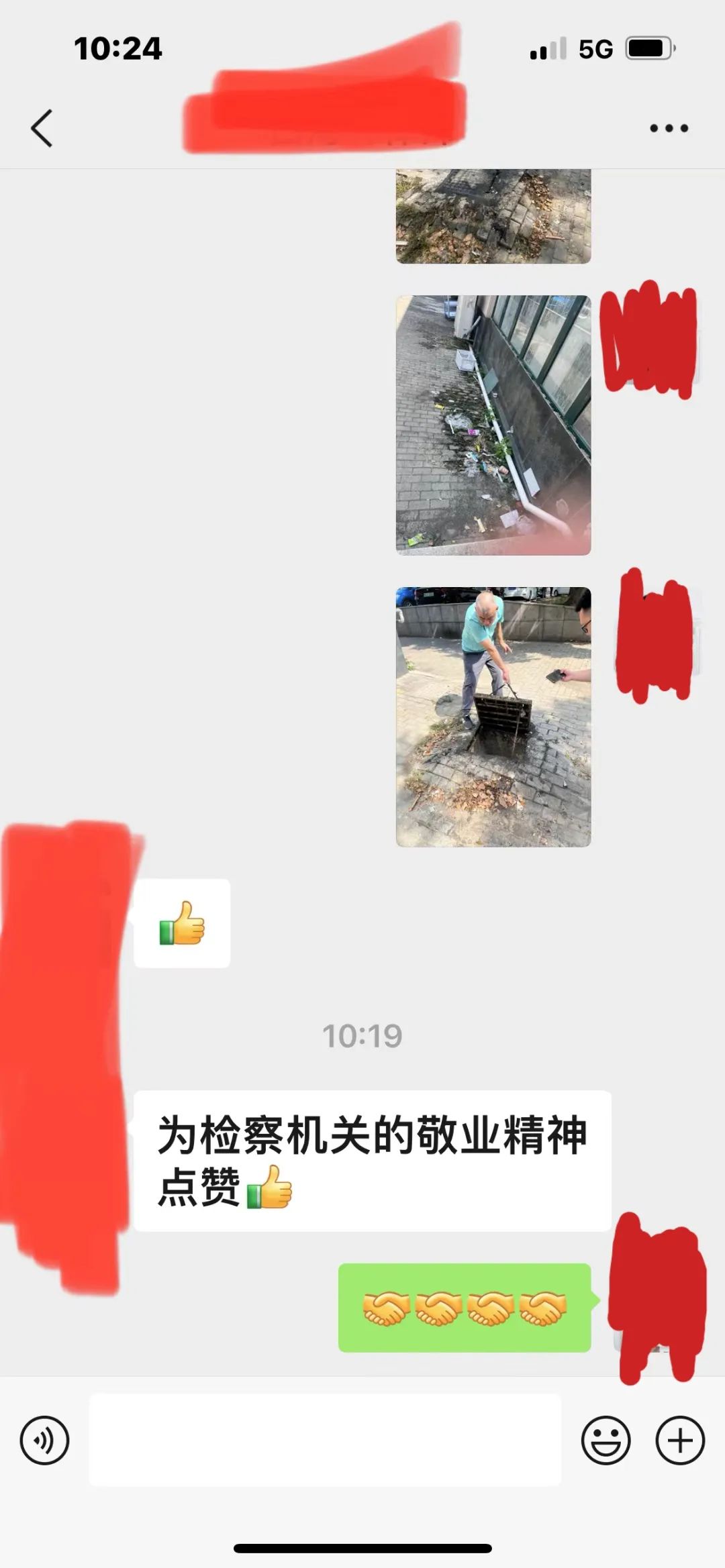Image resolution: width=725 pixels, height=1568 pixels.
Task: Open the partially visible photo at the top
Action: click(x=493, y=216)
